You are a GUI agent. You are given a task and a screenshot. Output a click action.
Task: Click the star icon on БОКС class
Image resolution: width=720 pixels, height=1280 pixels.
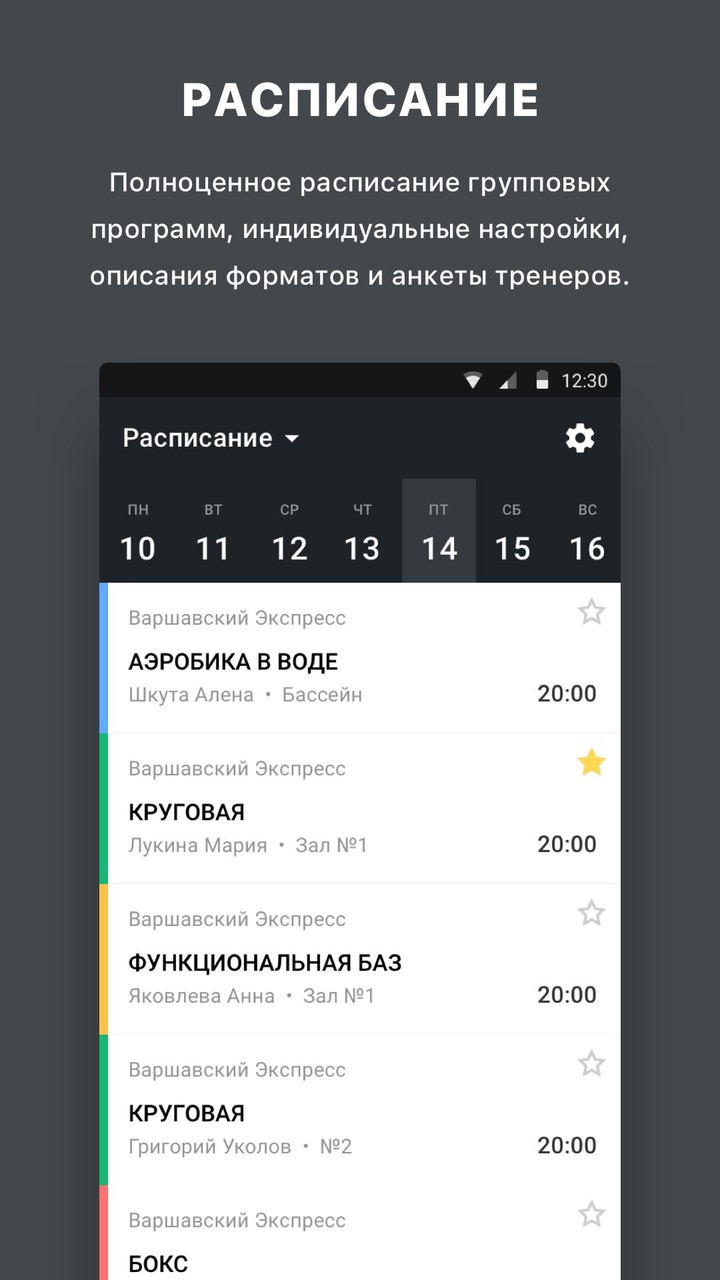coord(591,1214)
